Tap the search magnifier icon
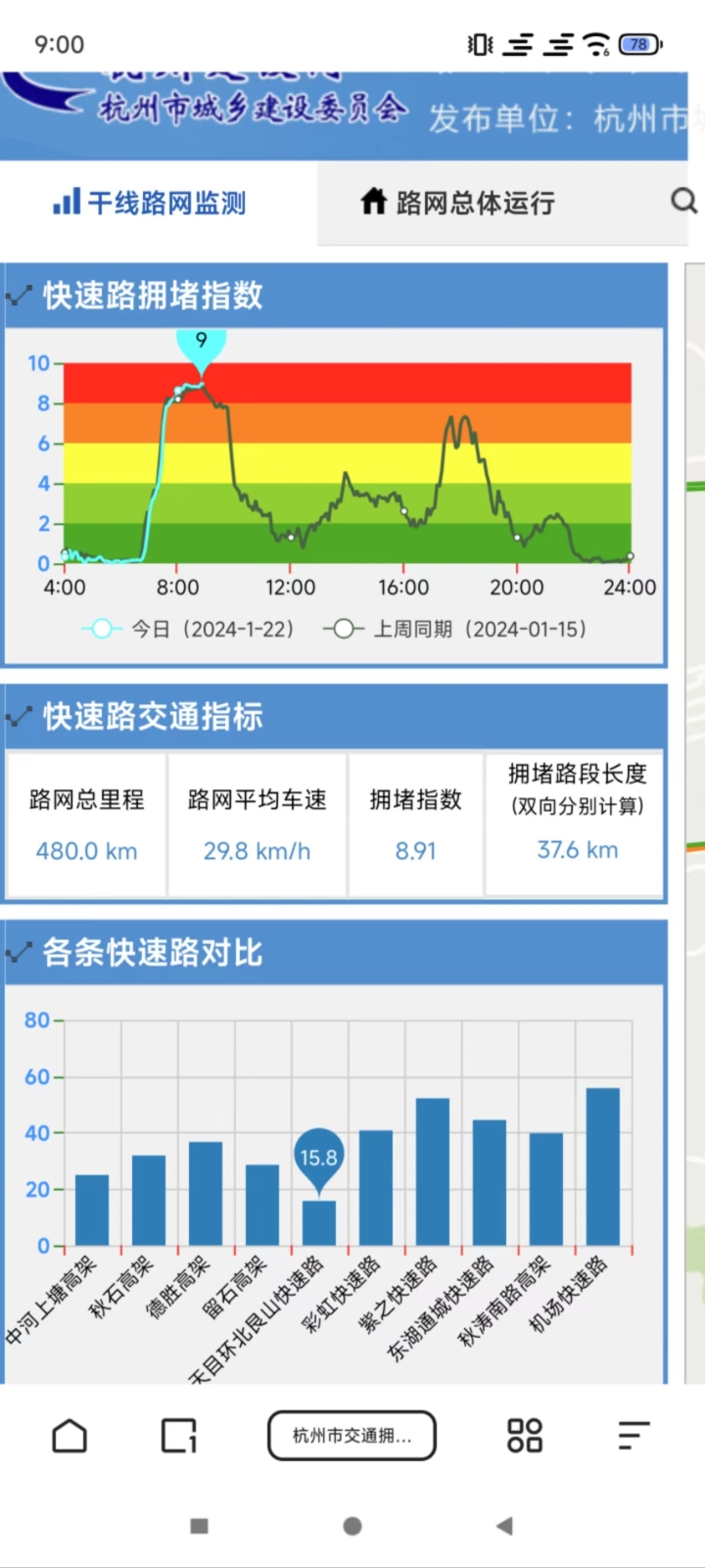This screenshot has width=705, height=1568. pos(683,201)
